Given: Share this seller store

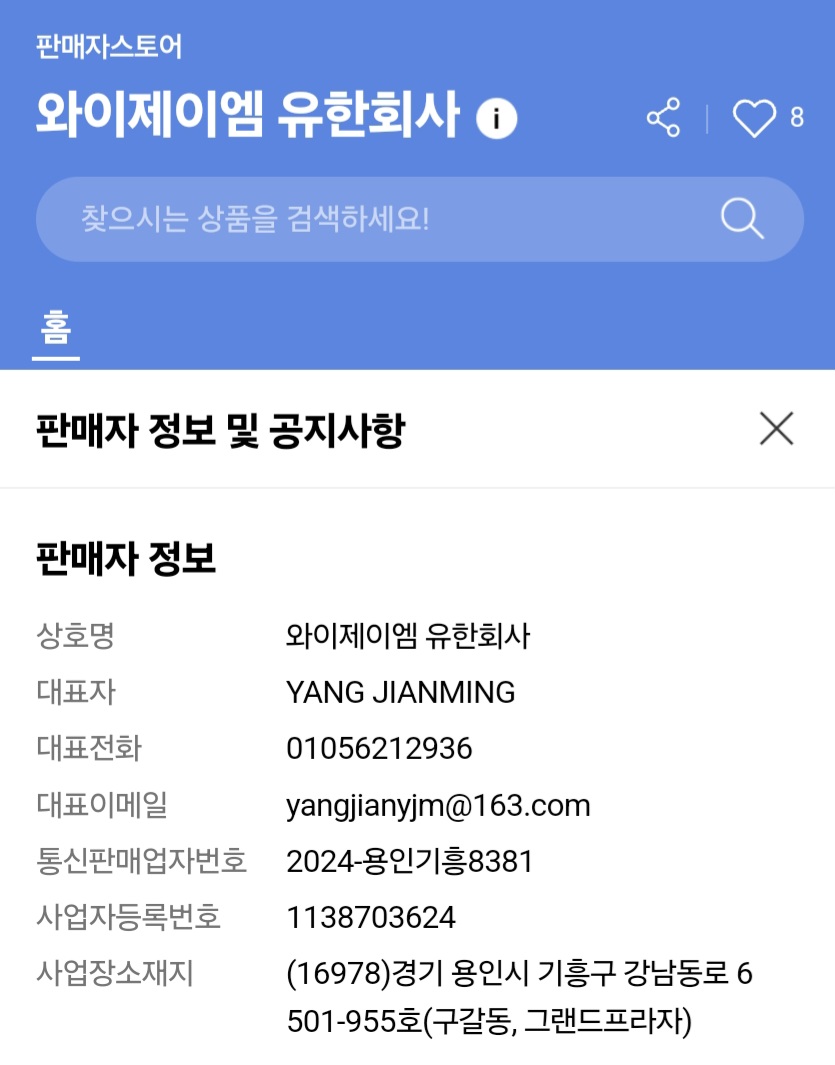Looking at the screenshot, I should (x=663, y=118).
